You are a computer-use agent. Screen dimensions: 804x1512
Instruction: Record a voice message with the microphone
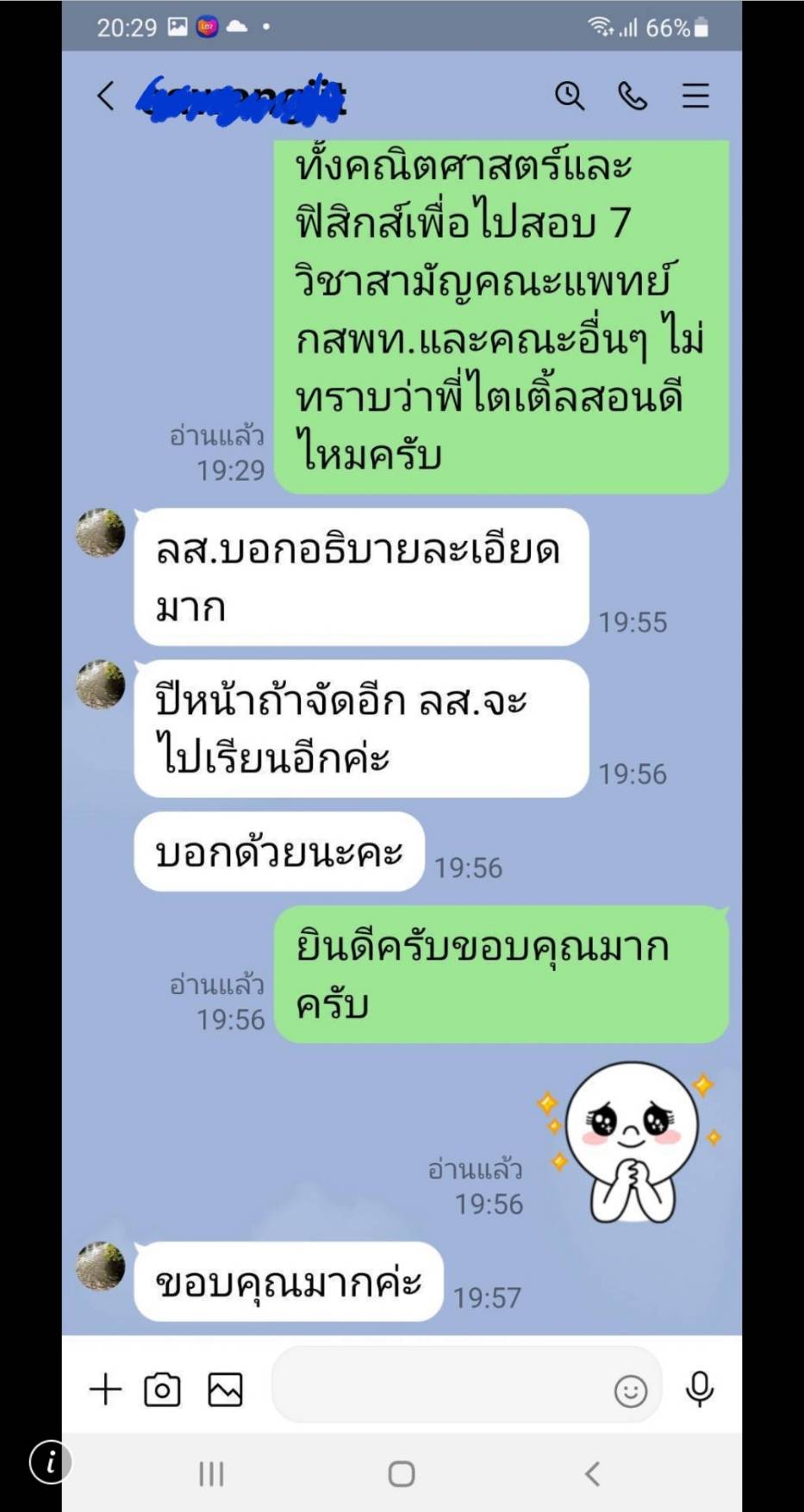coord(700,1389)
